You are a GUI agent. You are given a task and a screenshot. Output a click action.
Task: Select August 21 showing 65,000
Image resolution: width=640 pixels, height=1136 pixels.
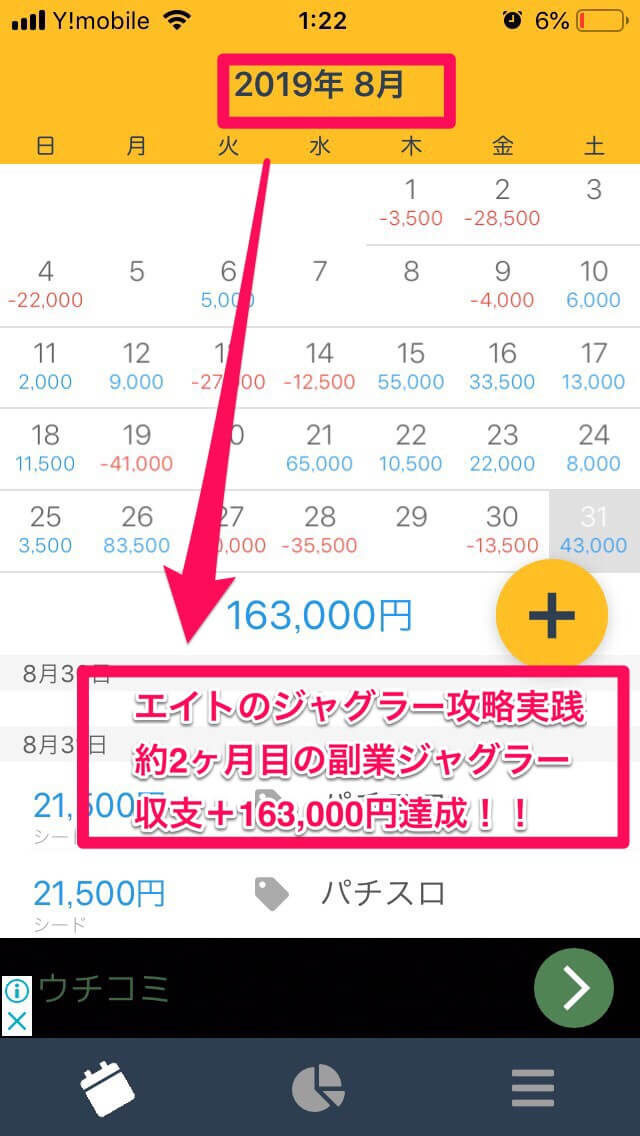click(319, 448)
